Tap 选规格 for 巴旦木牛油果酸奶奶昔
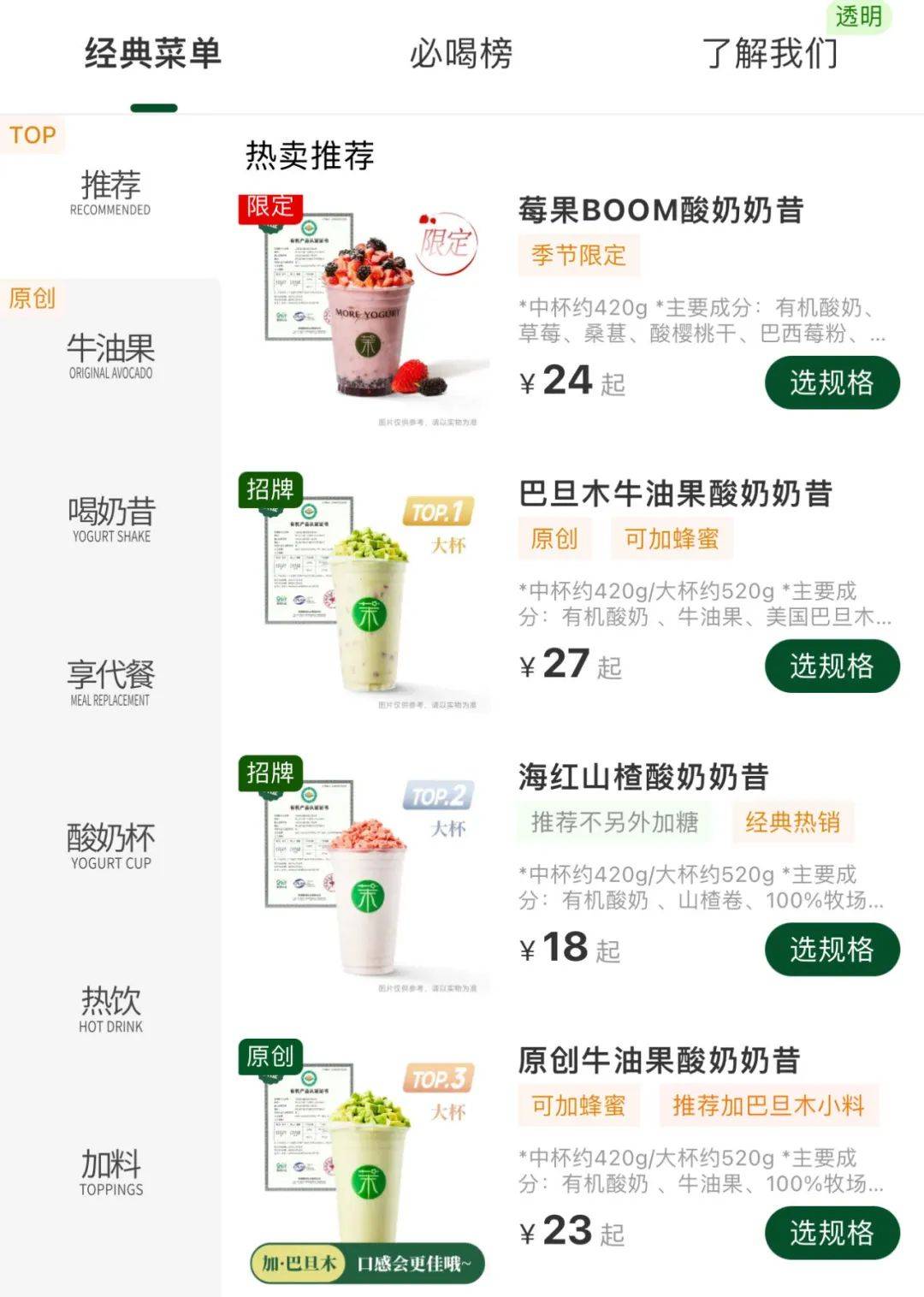Viewport: 924px width, 1297px height. coord(832,666)
